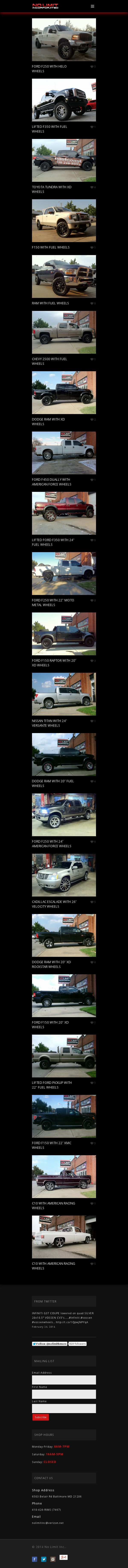Like the Dodge Ram with 20" XD Rockstar post
128x1568 pixels.
point(92,962)
